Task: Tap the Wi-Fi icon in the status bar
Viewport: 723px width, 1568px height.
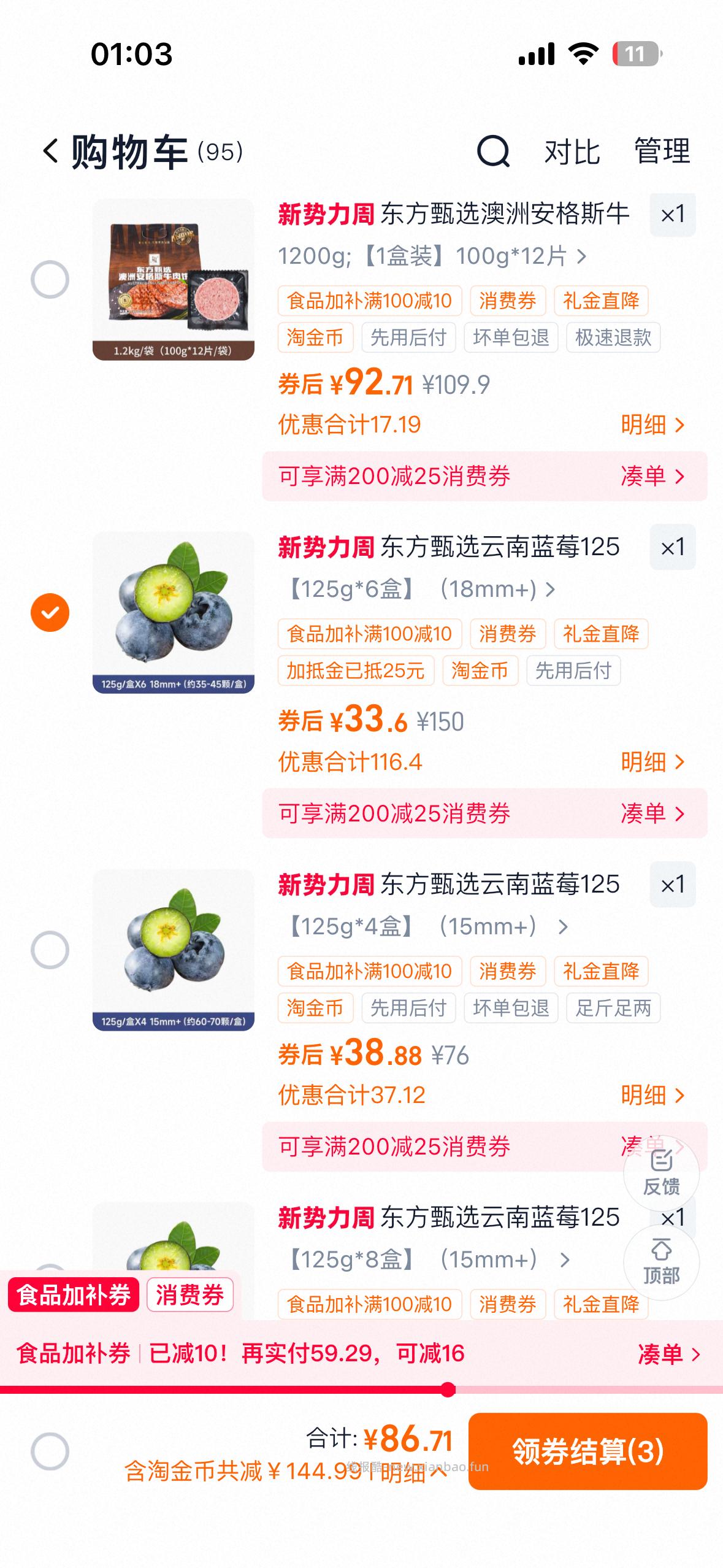Action: (x=583, y=55)
